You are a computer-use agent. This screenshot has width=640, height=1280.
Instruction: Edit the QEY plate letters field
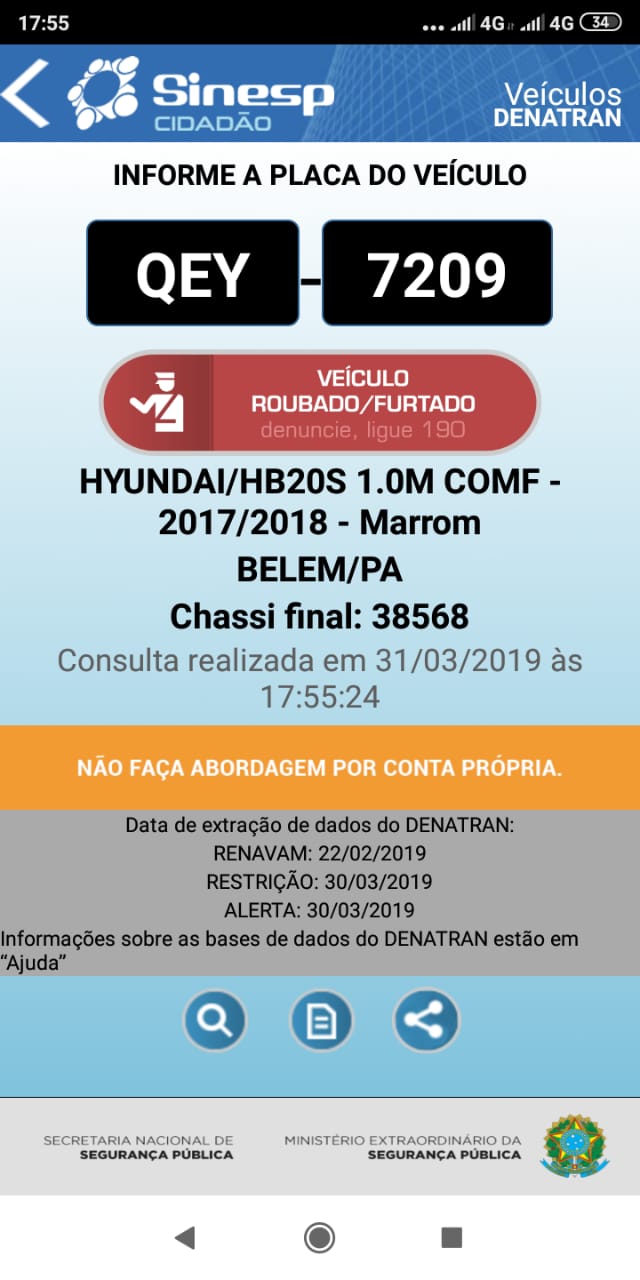192,273
